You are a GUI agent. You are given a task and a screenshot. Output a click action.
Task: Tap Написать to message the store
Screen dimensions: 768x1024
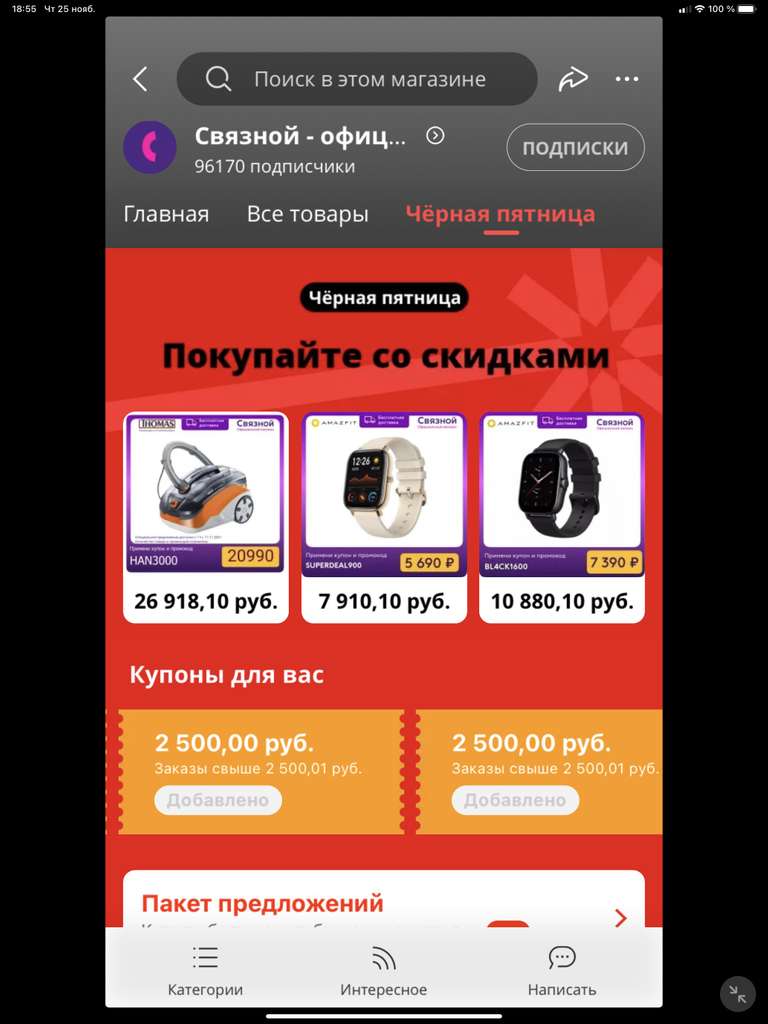coord(562,972)
